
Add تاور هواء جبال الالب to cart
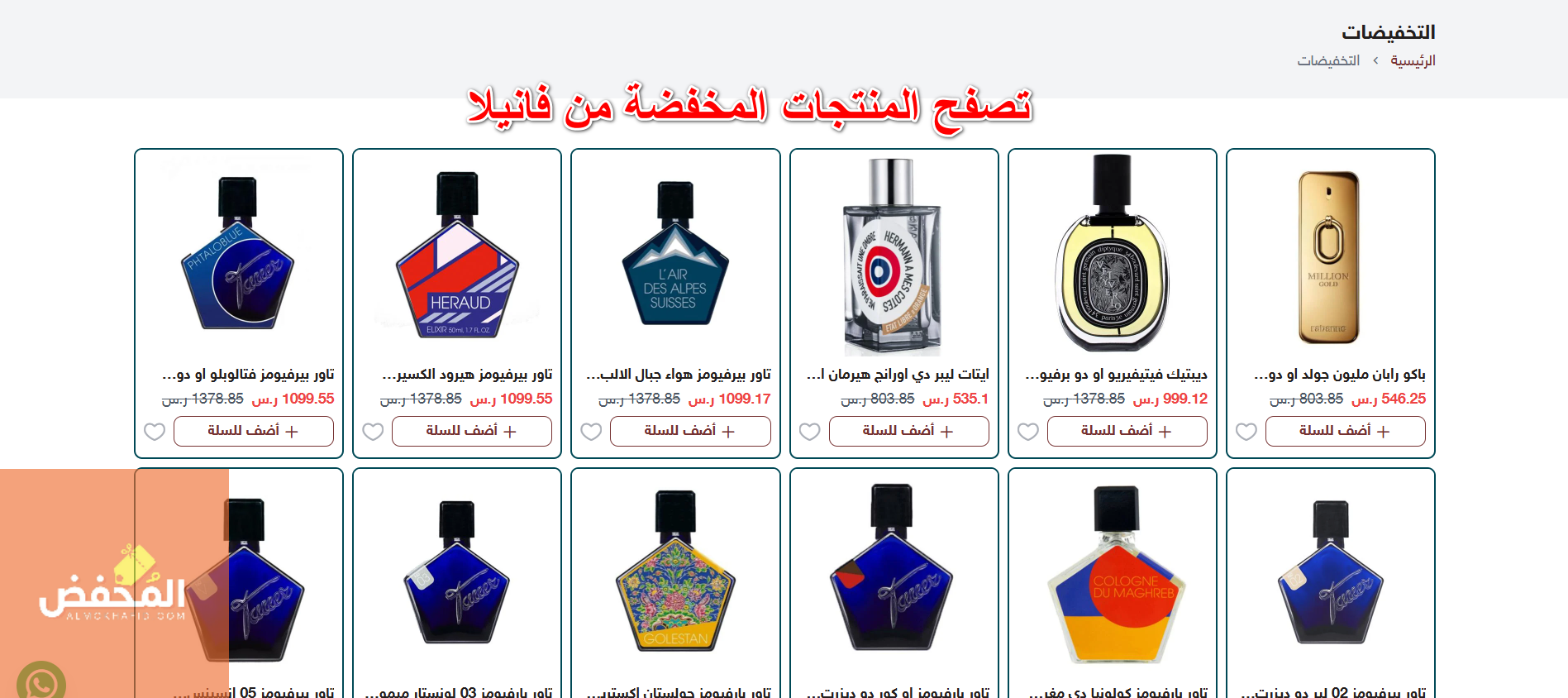coord(690,431)
